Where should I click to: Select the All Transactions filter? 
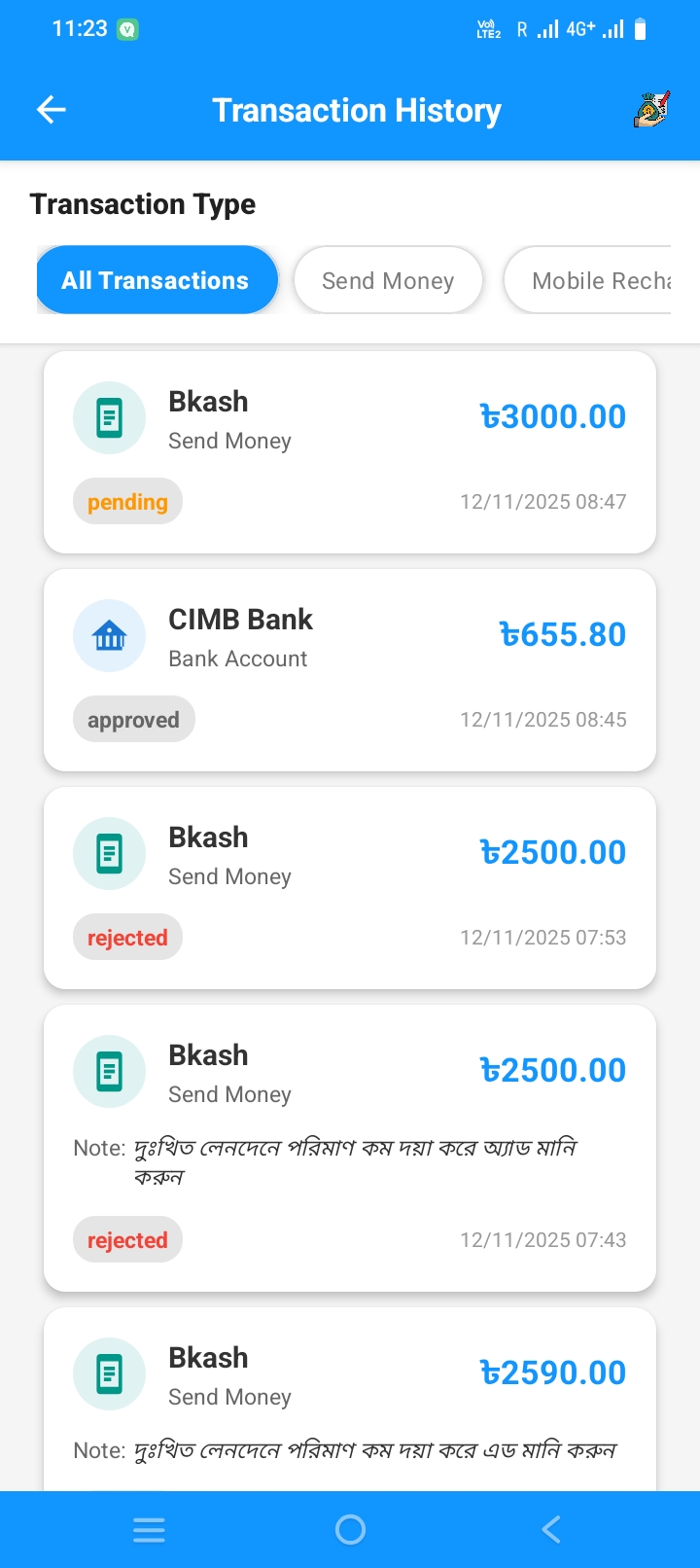tap(157, 280)
